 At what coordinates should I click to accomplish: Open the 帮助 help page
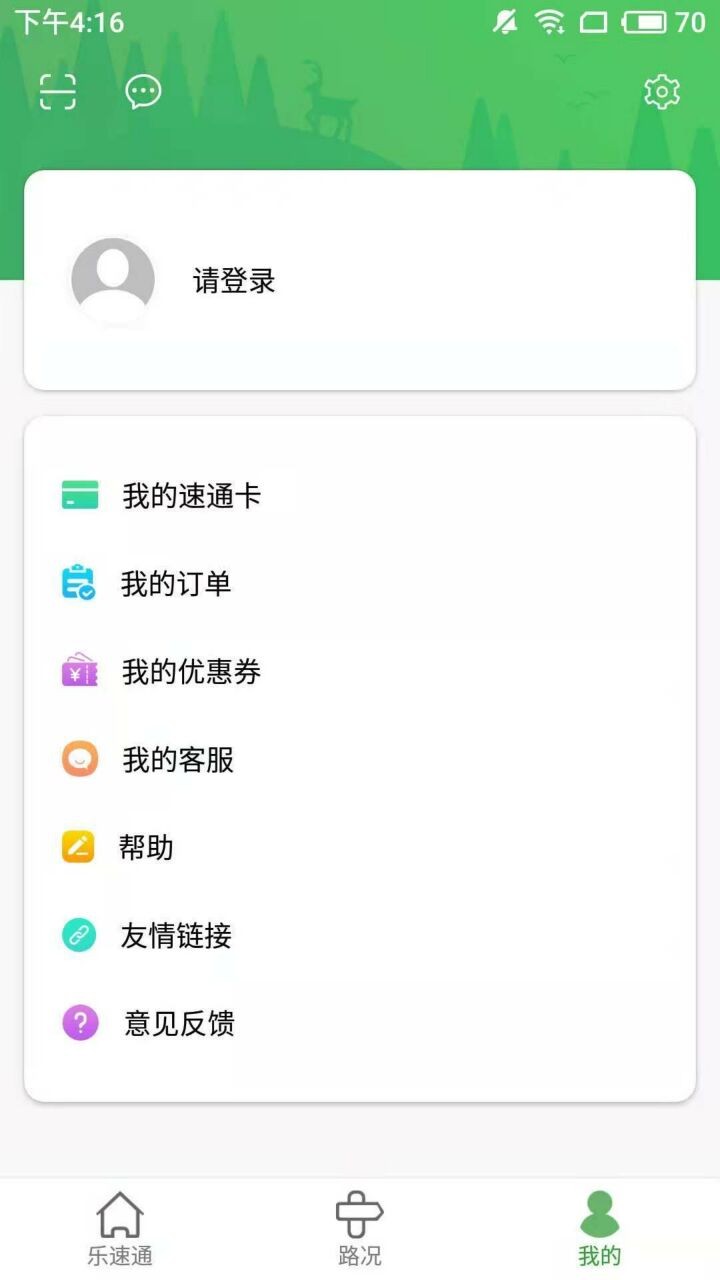(148, 847)
